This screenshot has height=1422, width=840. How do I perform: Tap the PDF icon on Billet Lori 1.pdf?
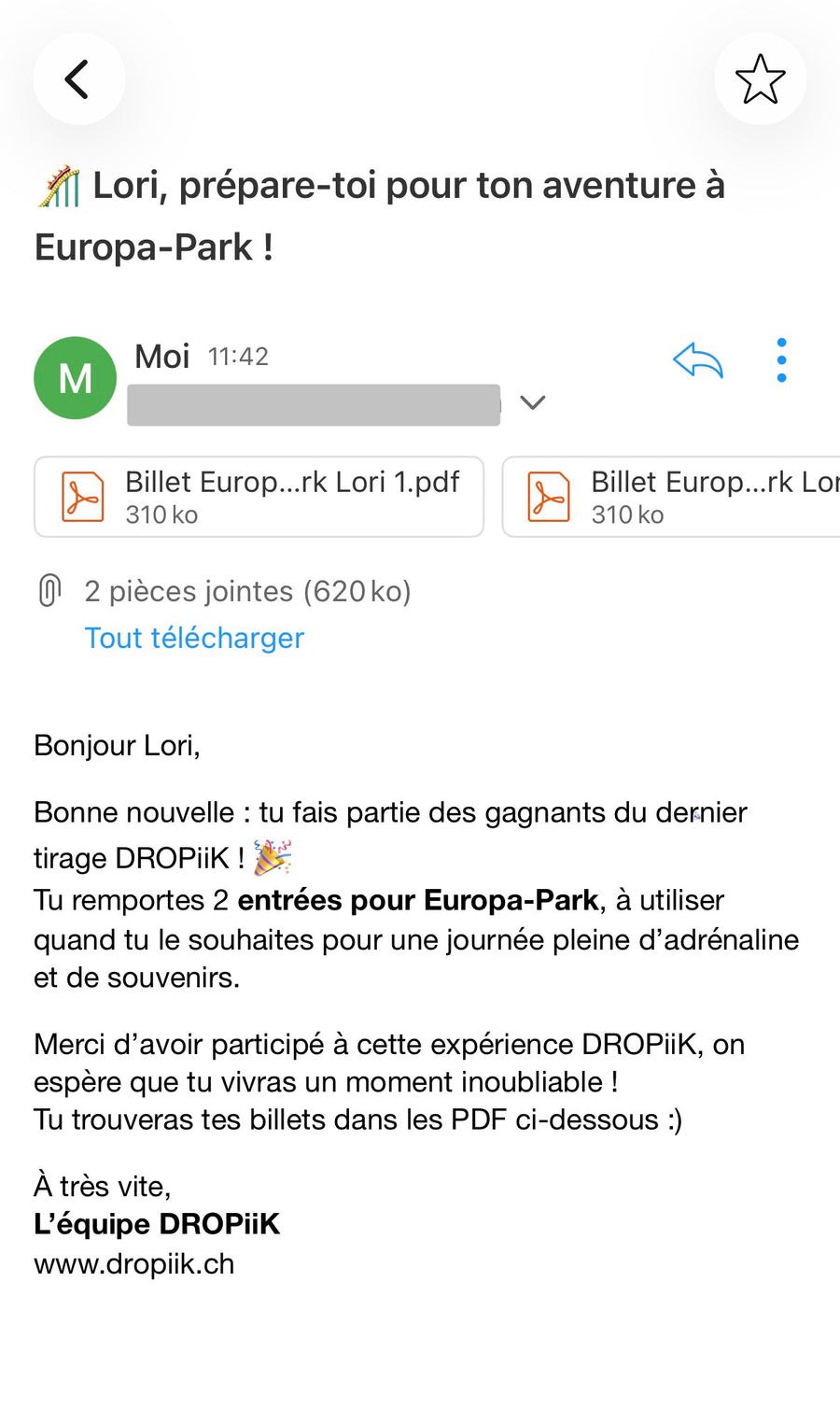(x=82, y=496)
